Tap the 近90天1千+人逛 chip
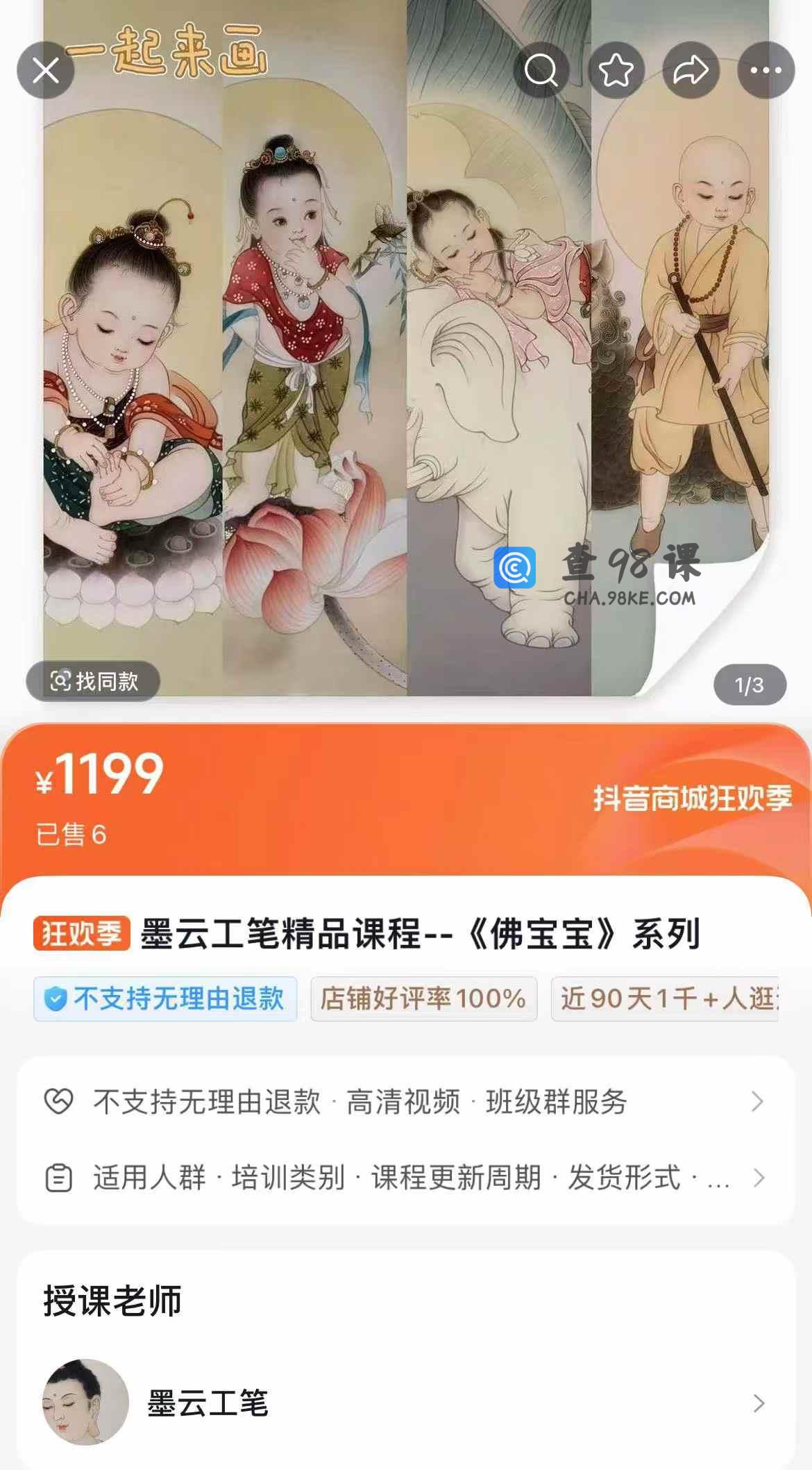 click(x=665, y=999)
